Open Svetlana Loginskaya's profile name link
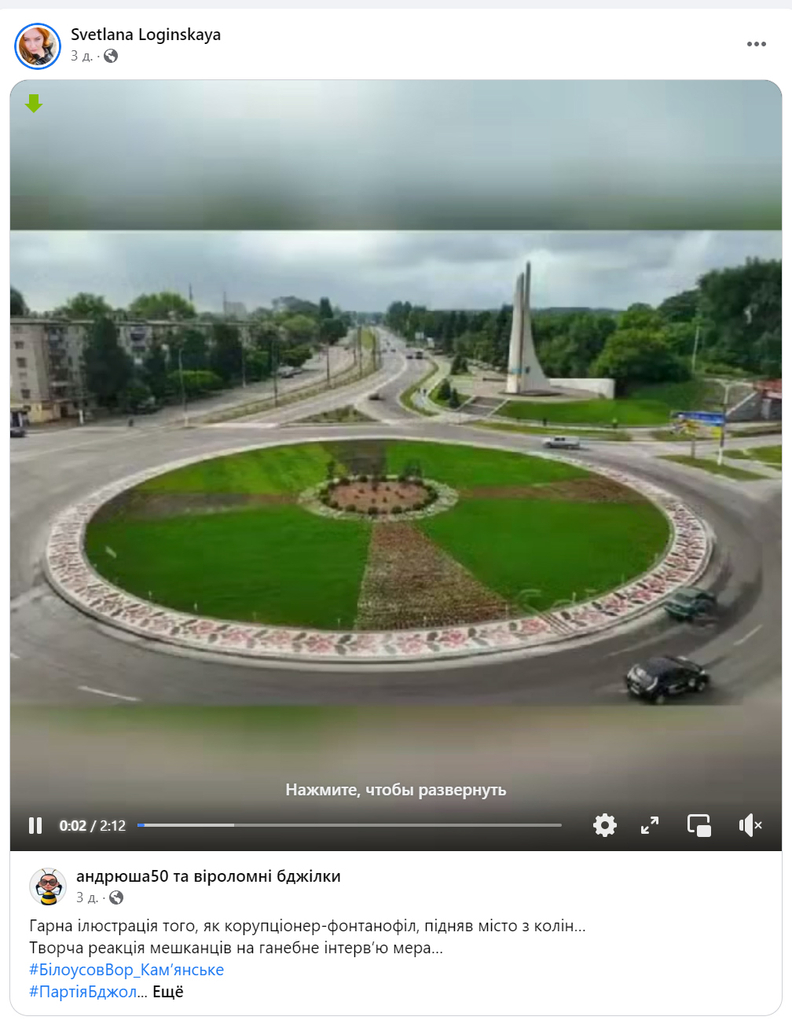Viewport: 792px width, 1024px height. point(145,35)
